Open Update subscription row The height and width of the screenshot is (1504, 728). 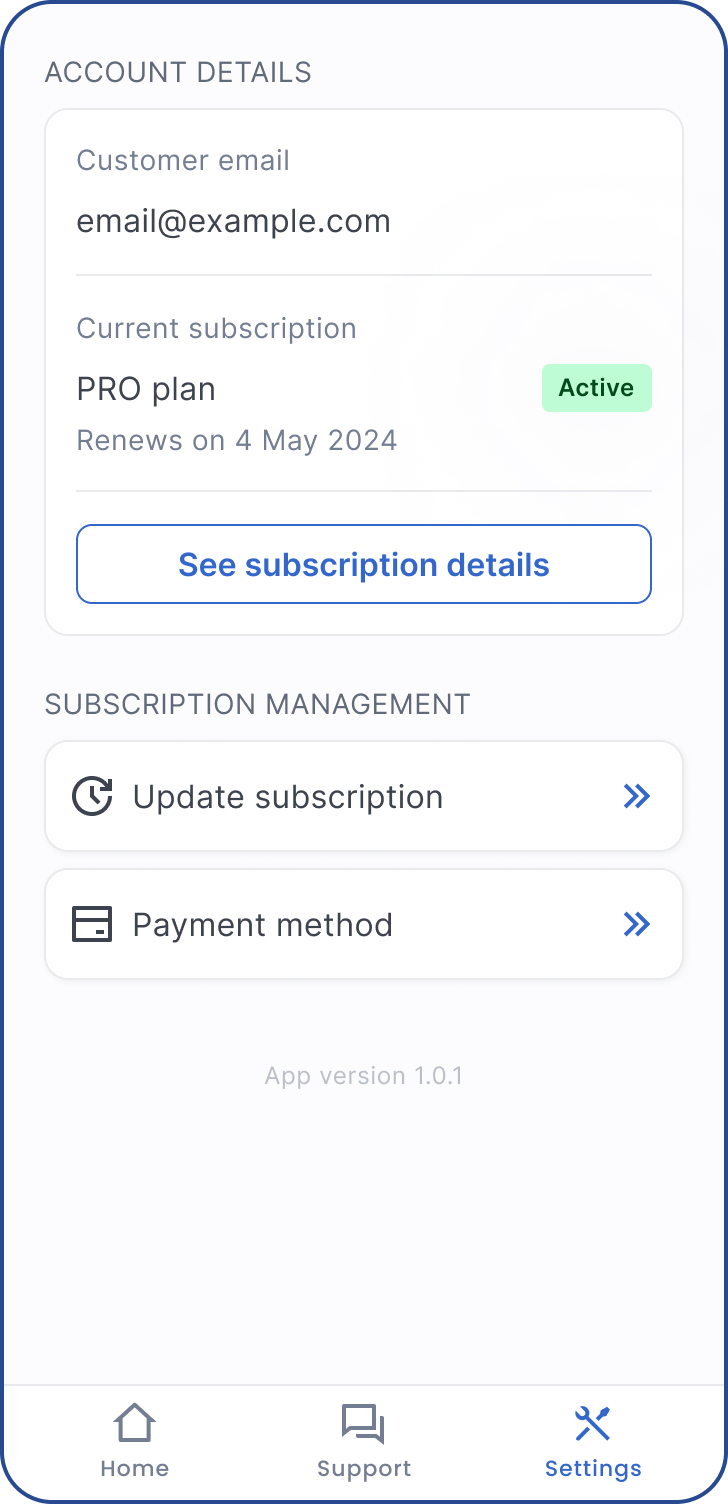pos(364,796)
